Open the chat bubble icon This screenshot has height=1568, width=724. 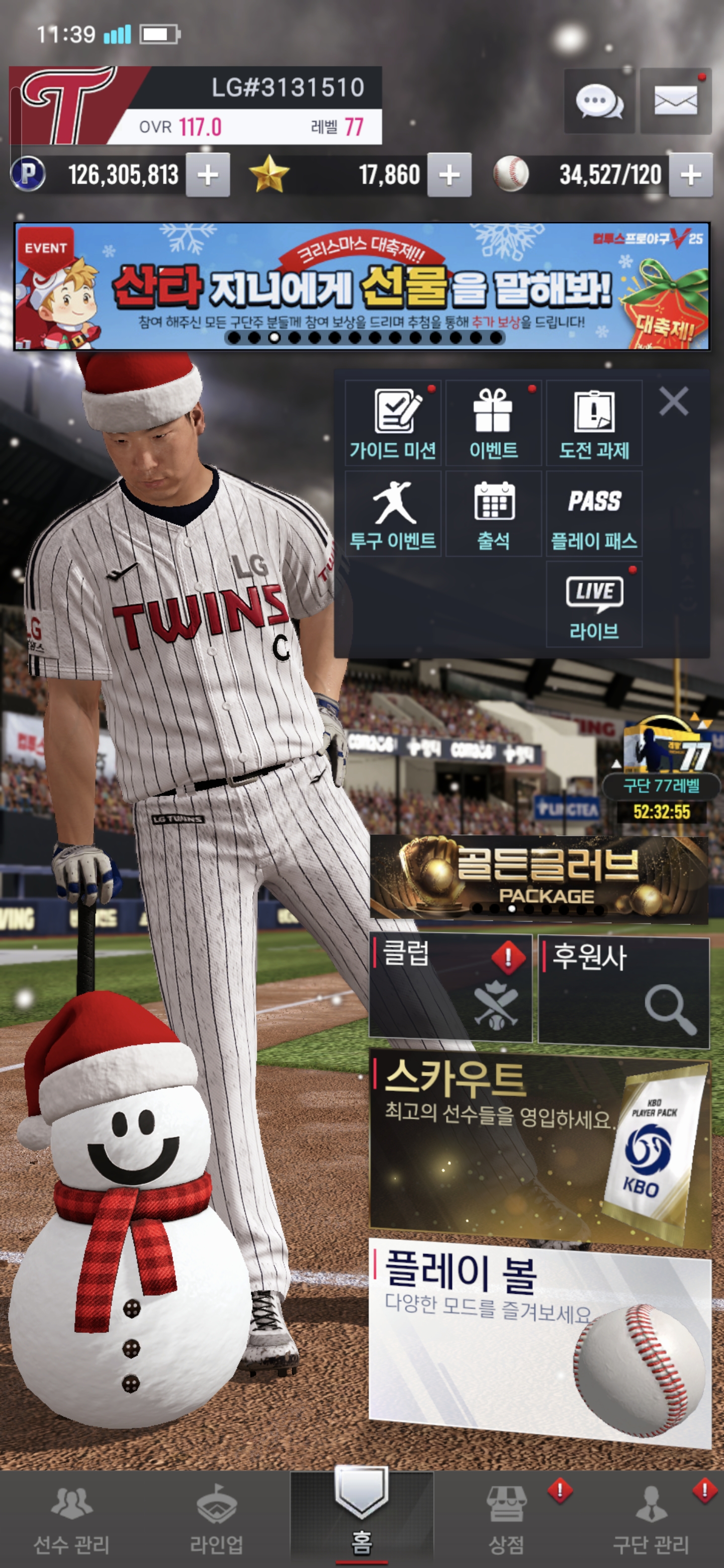pyautogui.click(x=599, y=101)
